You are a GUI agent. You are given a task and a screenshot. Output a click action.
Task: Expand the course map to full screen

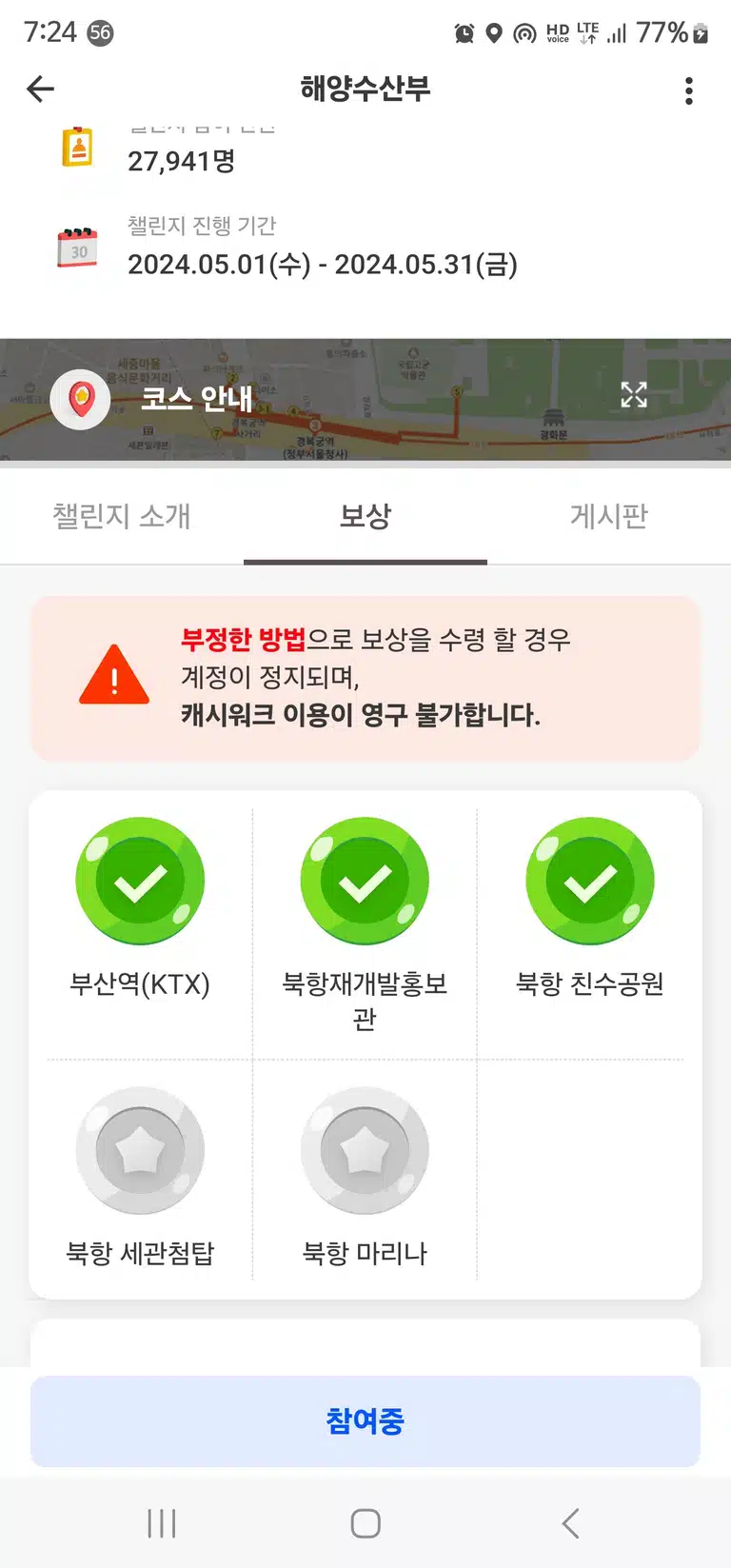(634, 395)
